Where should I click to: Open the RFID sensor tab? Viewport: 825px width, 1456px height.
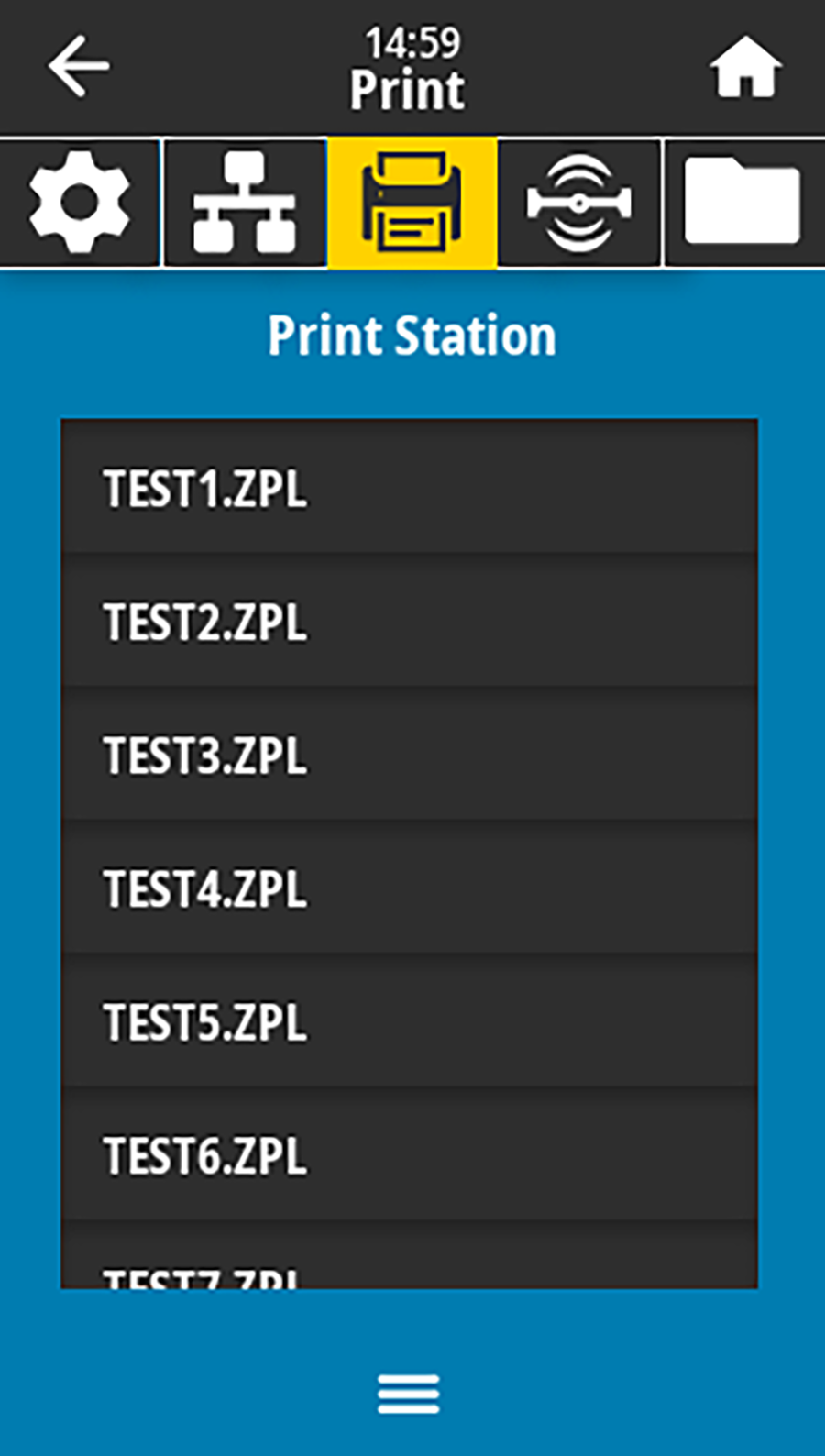tap(578, 203)
